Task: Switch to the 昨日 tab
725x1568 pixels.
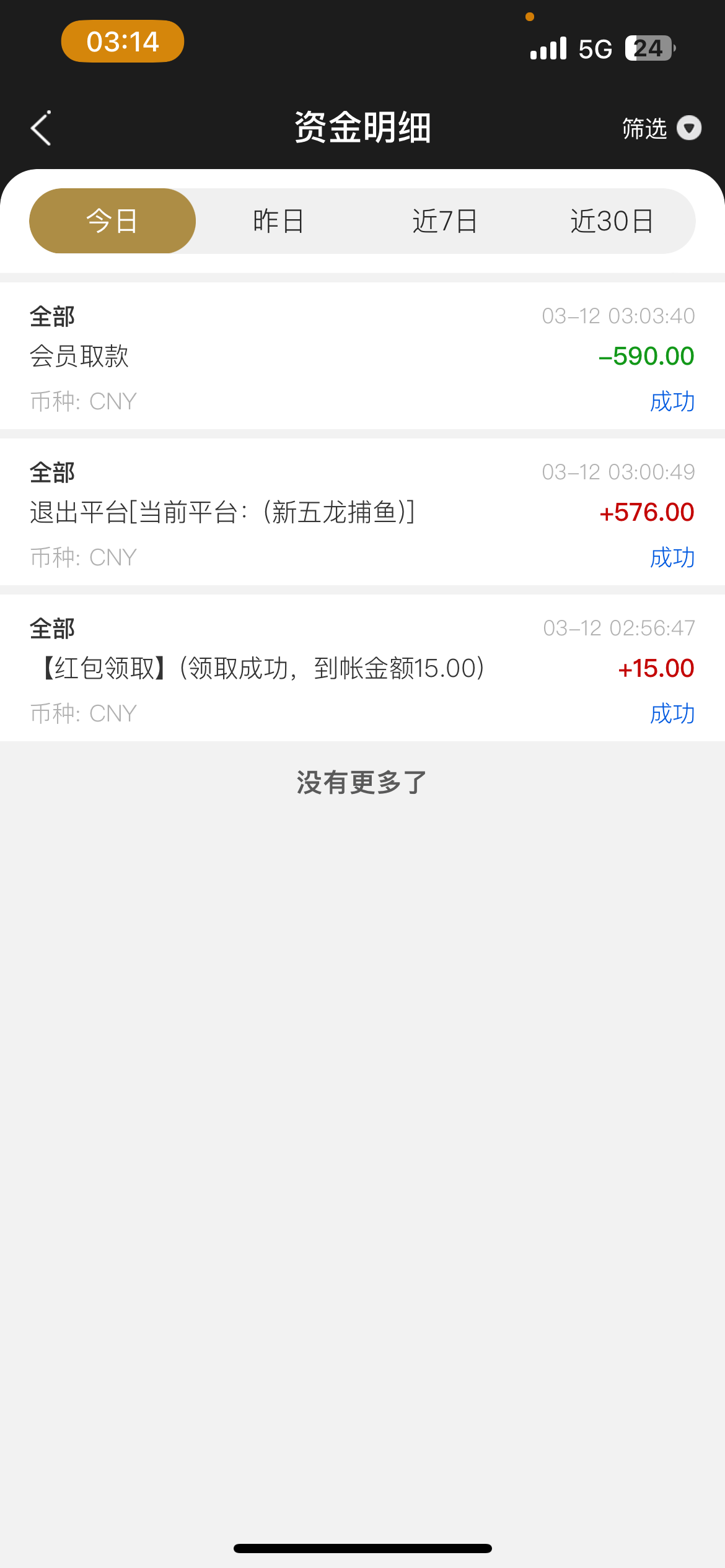Action: (x=279, y=221)
